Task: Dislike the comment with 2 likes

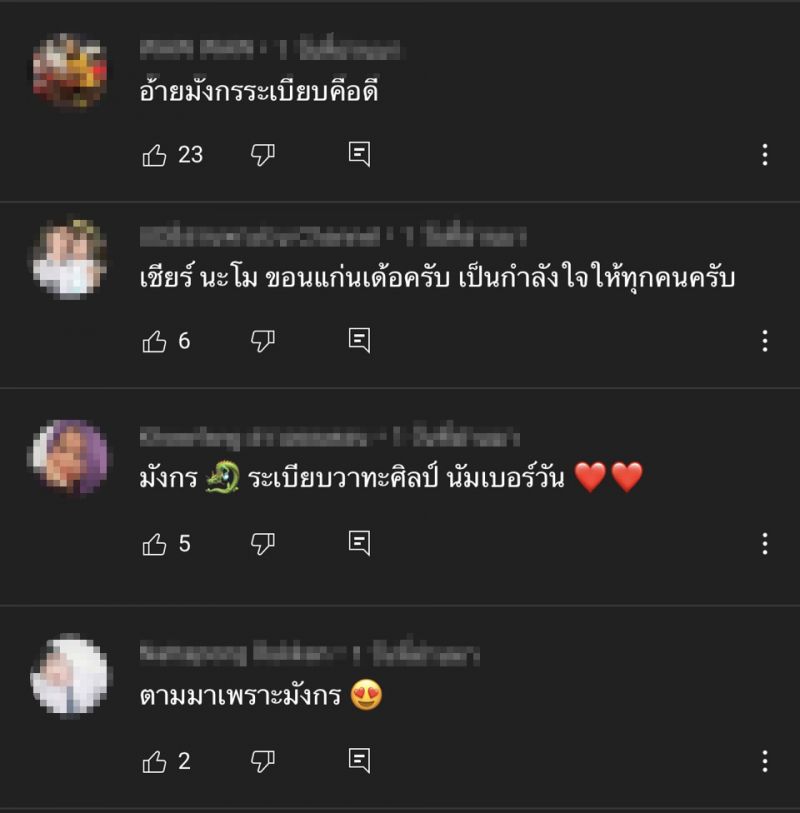Action: point(262,761)
